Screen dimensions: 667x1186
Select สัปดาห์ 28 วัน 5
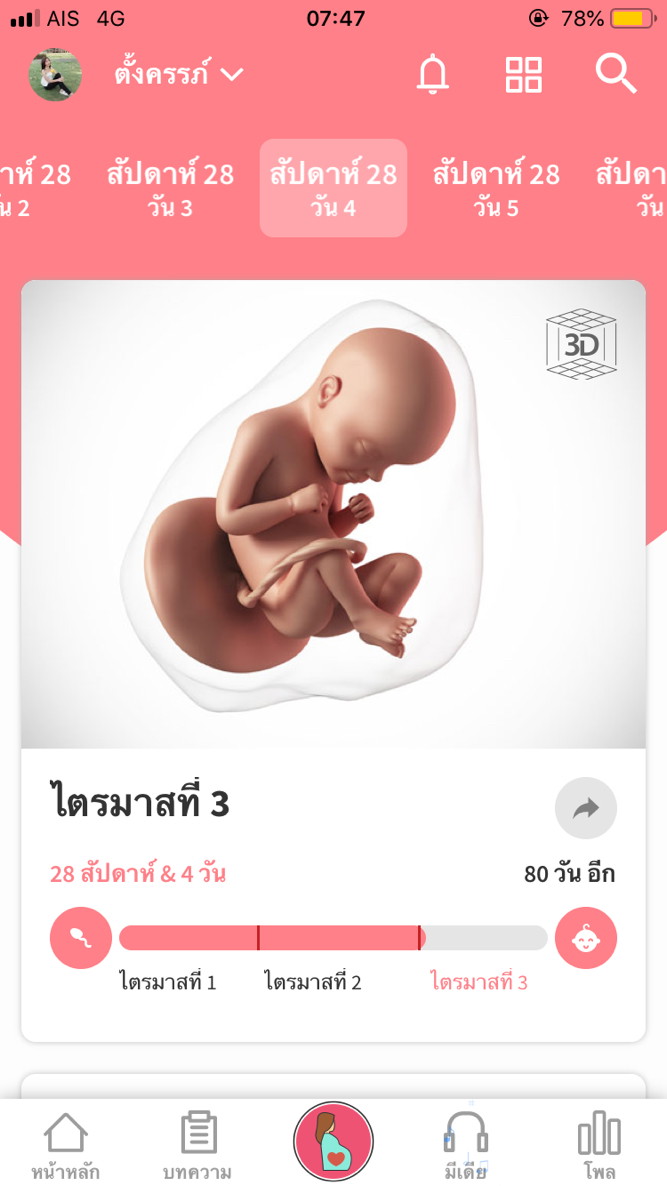(x=496, y=188)
